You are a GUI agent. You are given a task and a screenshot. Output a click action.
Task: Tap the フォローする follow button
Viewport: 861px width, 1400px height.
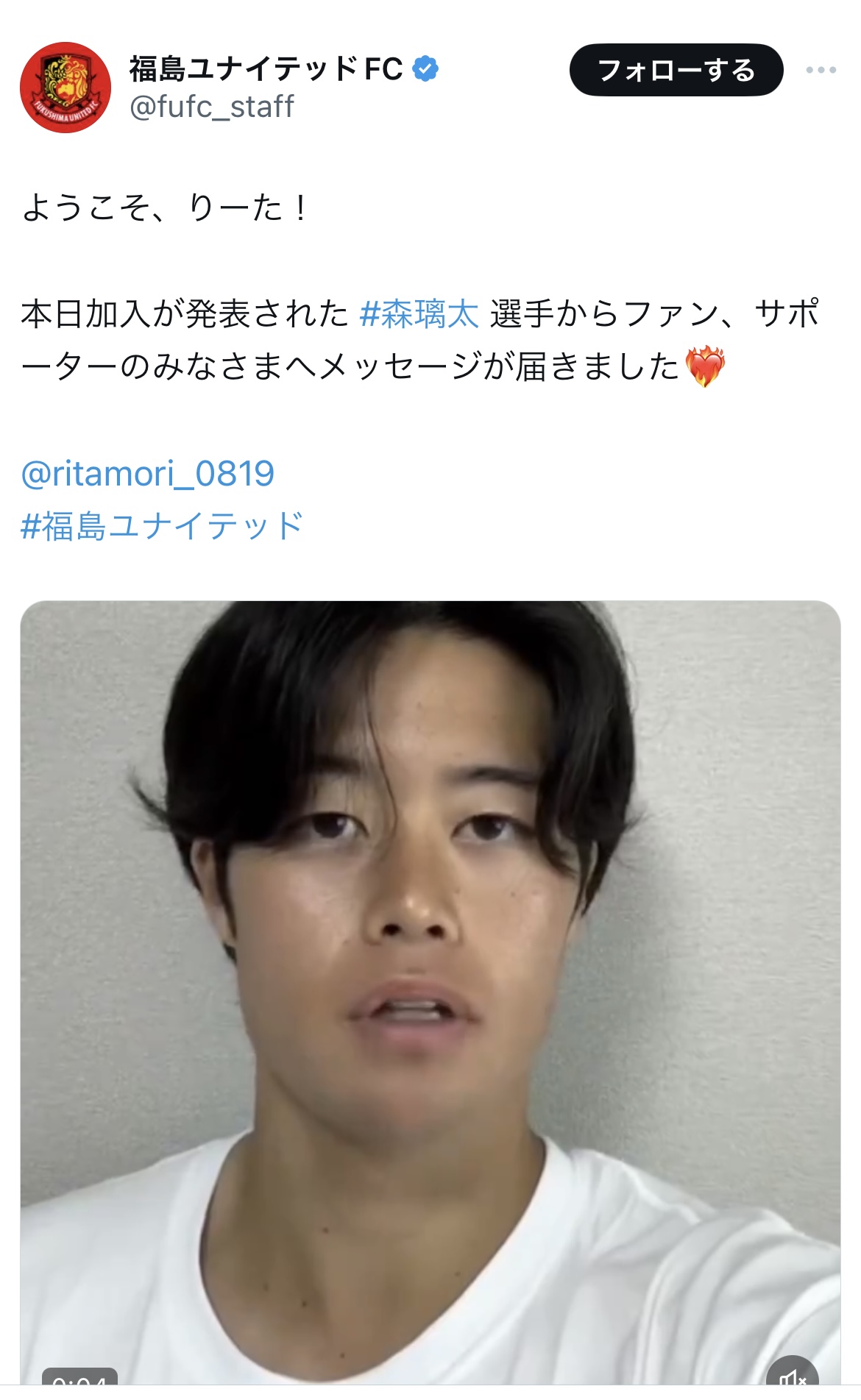point(676,71)
